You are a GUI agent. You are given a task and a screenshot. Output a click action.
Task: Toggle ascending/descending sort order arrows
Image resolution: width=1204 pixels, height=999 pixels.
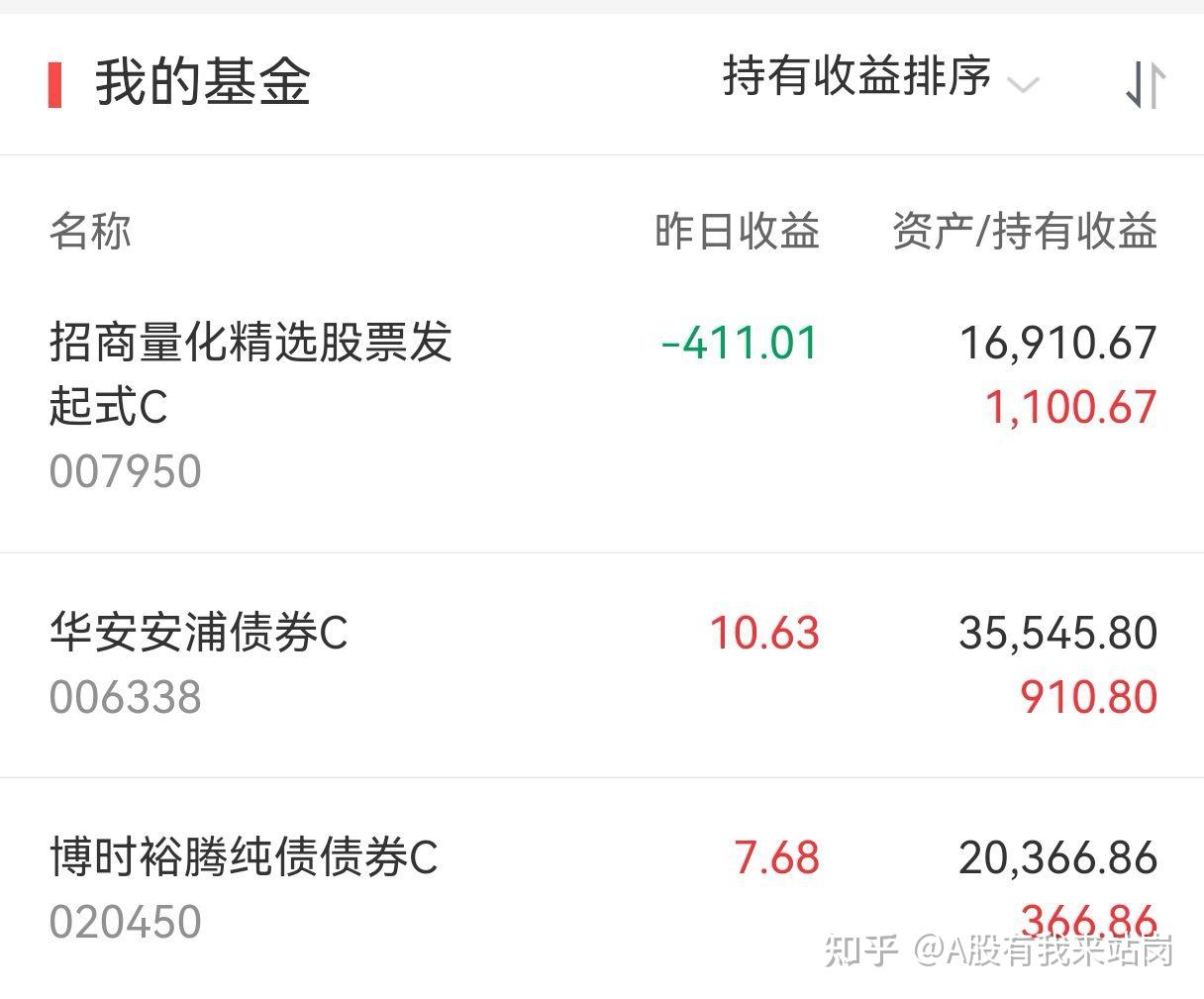1145,83
